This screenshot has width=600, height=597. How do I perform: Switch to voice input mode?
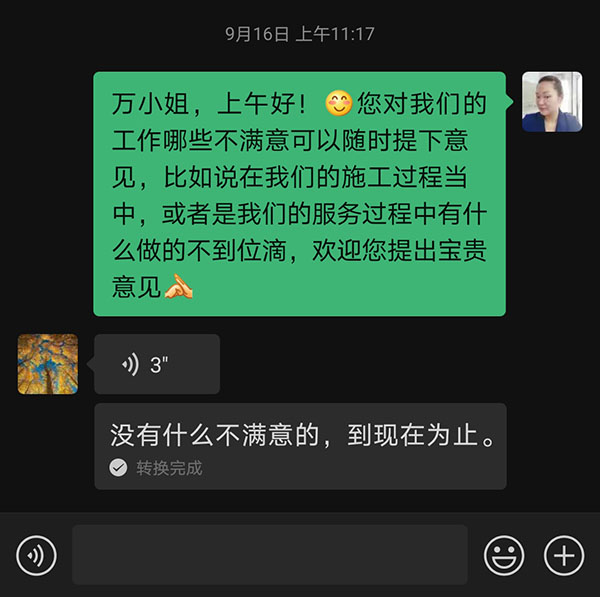pos(37,554)
